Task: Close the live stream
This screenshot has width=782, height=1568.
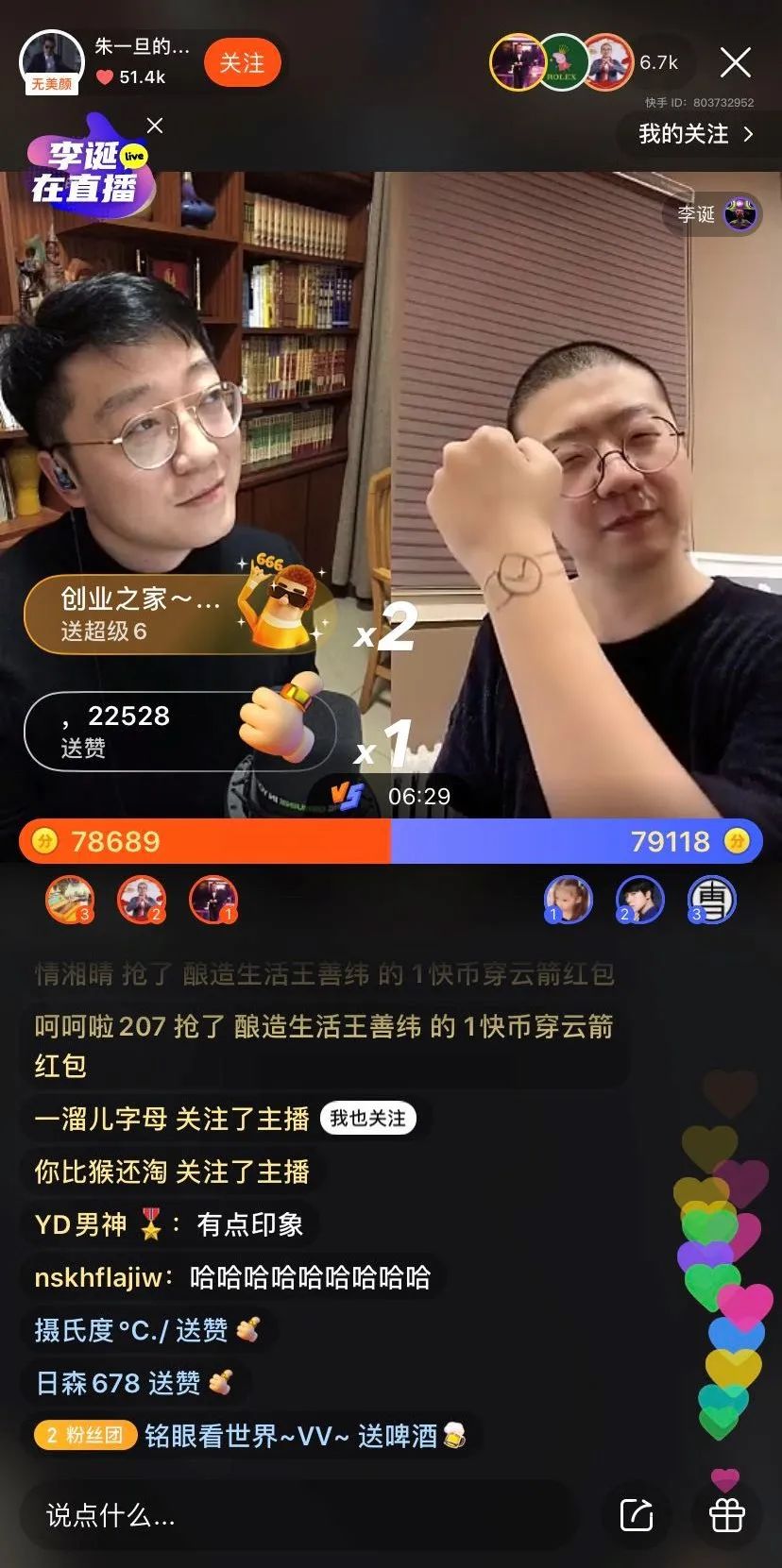Action: point(735,63)
